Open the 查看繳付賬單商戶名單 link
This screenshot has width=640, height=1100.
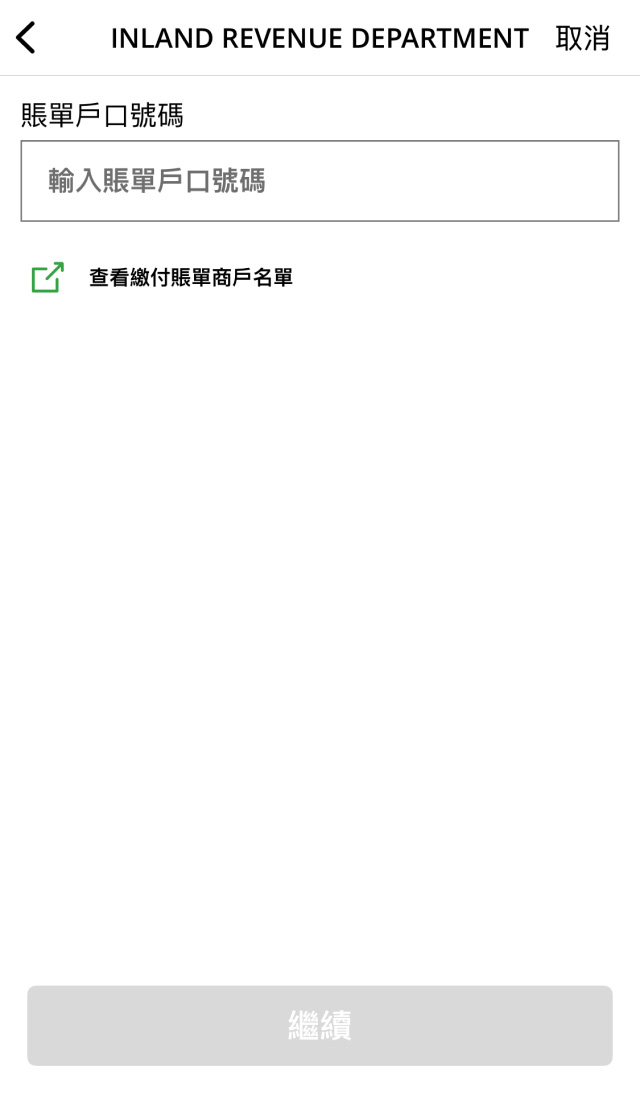point(190,278)
